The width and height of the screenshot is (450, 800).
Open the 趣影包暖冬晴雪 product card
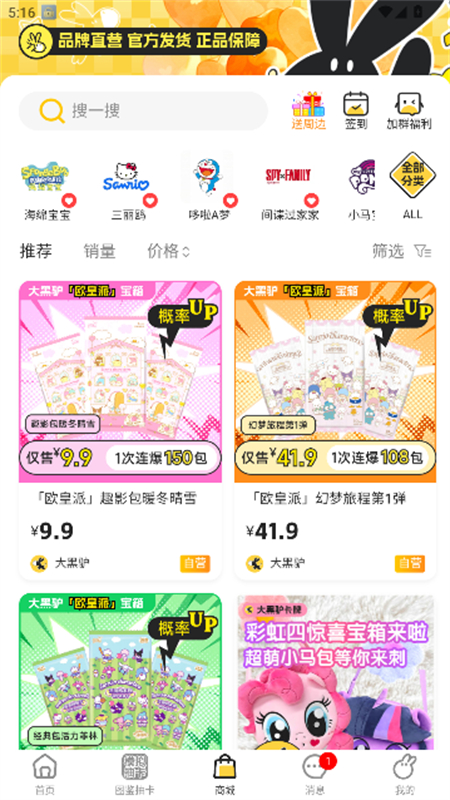[x=120, y=431]
